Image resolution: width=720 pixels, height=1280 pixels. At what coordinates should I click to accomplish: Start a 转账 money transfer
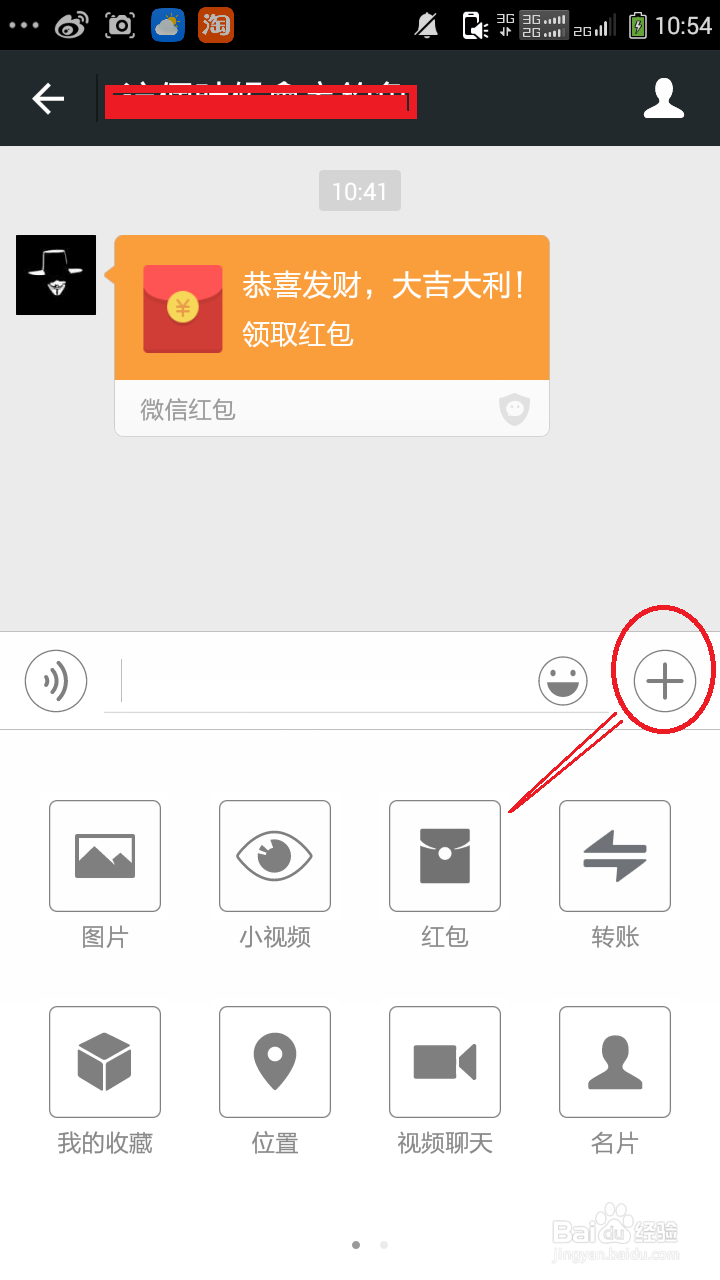[615, 856]
